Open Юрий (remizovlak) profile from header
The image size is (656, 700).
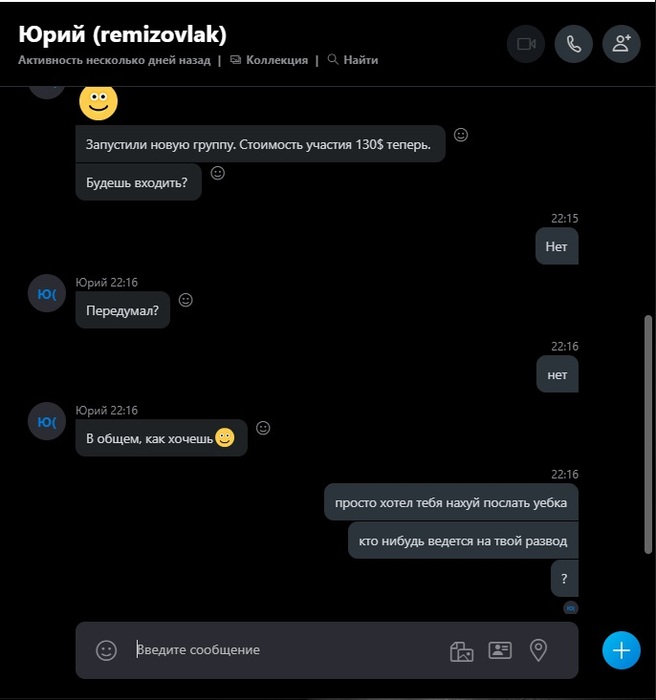click(122, 35)
